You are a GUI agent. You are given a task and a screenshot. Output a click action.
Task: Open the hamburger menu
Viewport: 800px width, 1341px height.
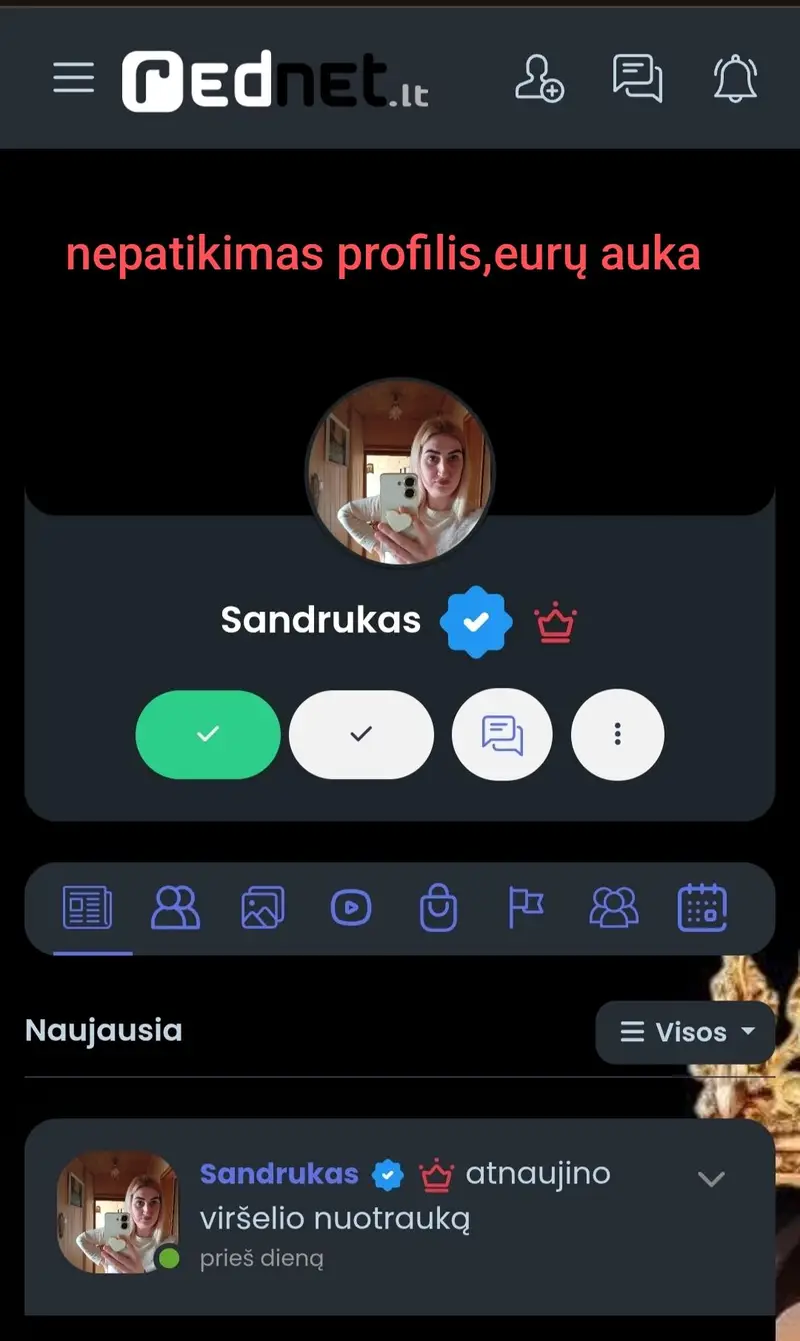pos(74,78)
